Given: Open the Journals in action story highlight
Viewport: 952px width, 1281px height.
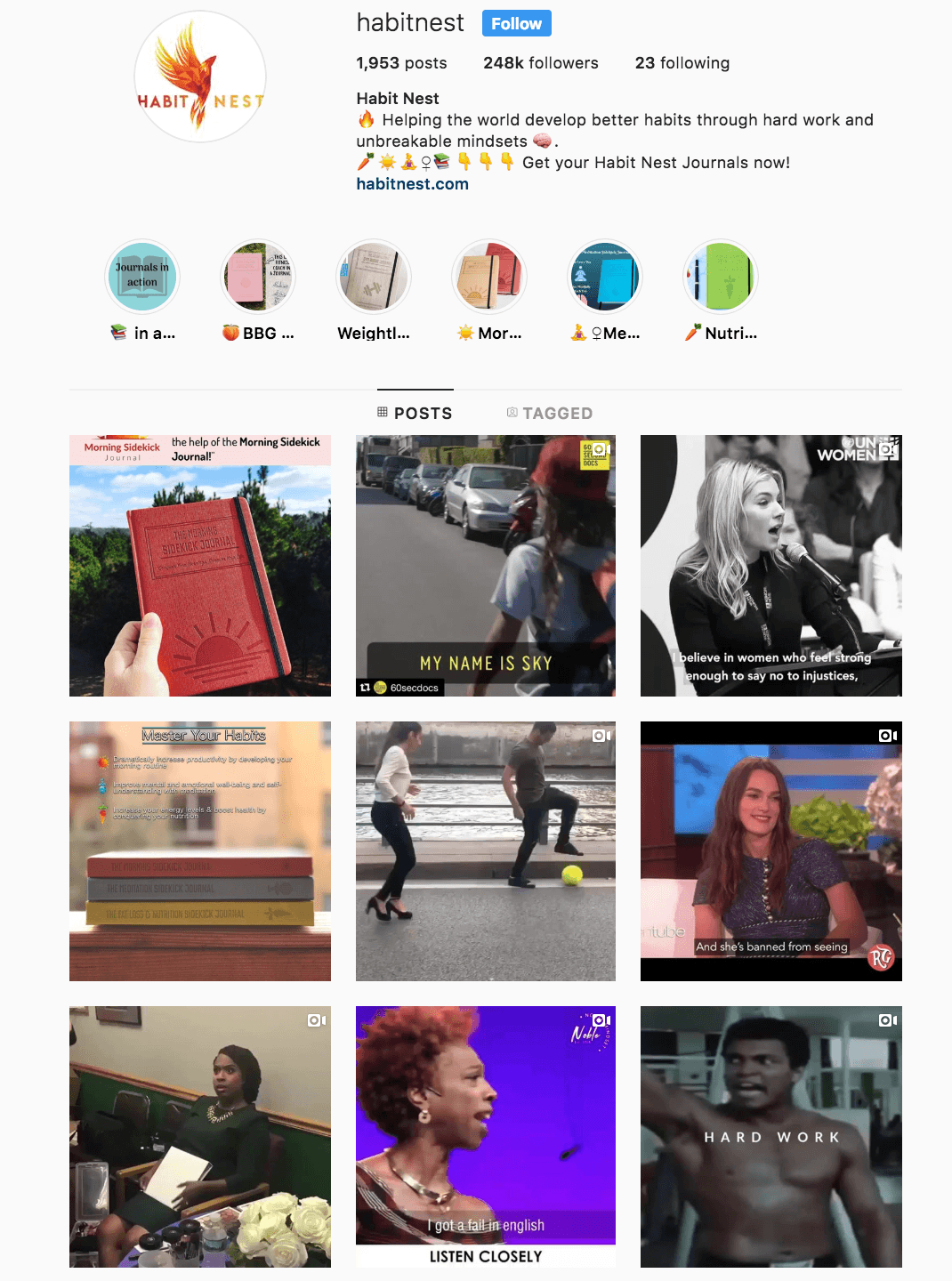Looking at the screenshot, I should pyautogui.click(x=143, y=277).
